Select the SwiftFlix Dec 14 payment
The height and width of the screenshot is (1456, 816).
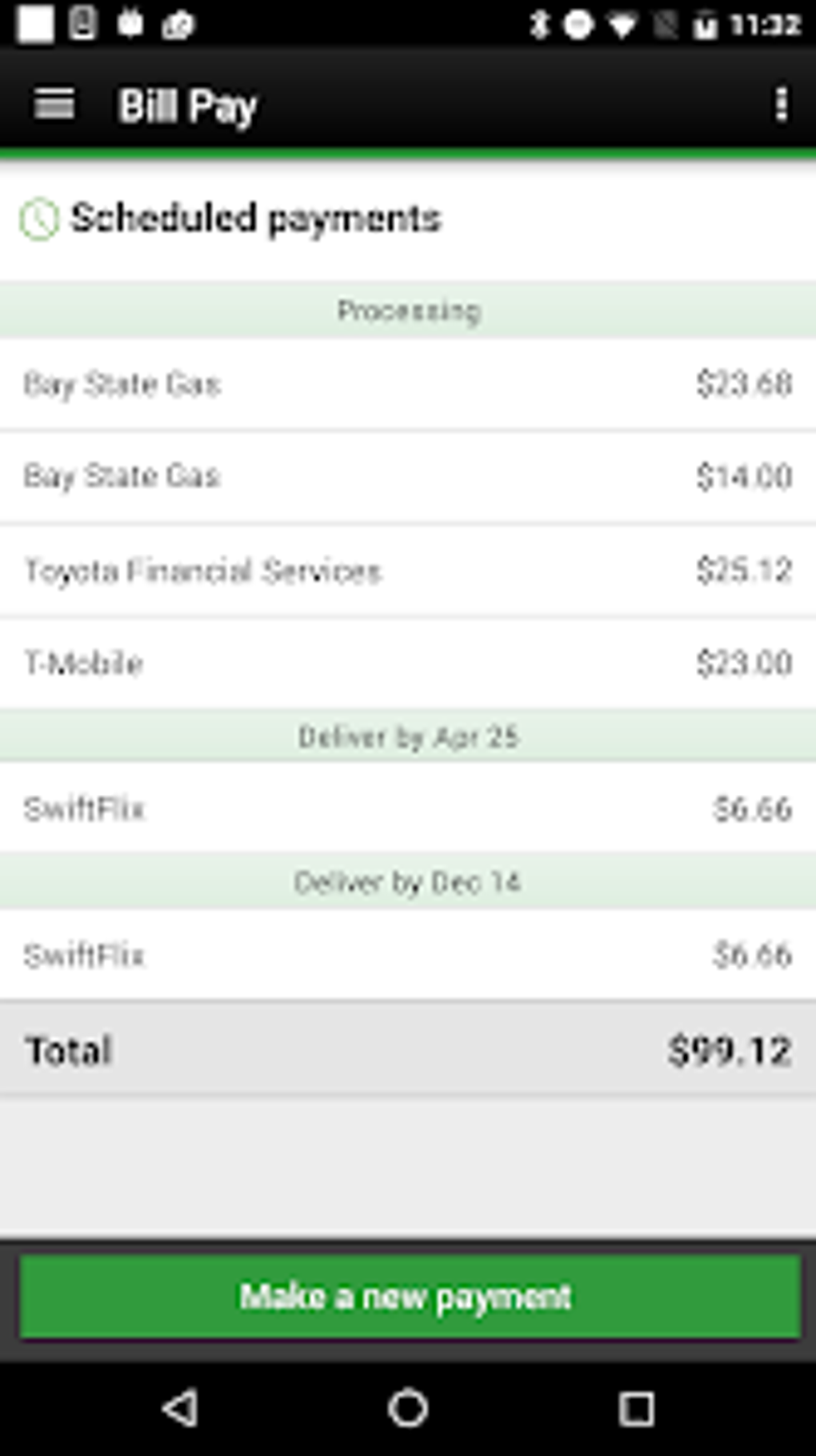pos(408,955)
